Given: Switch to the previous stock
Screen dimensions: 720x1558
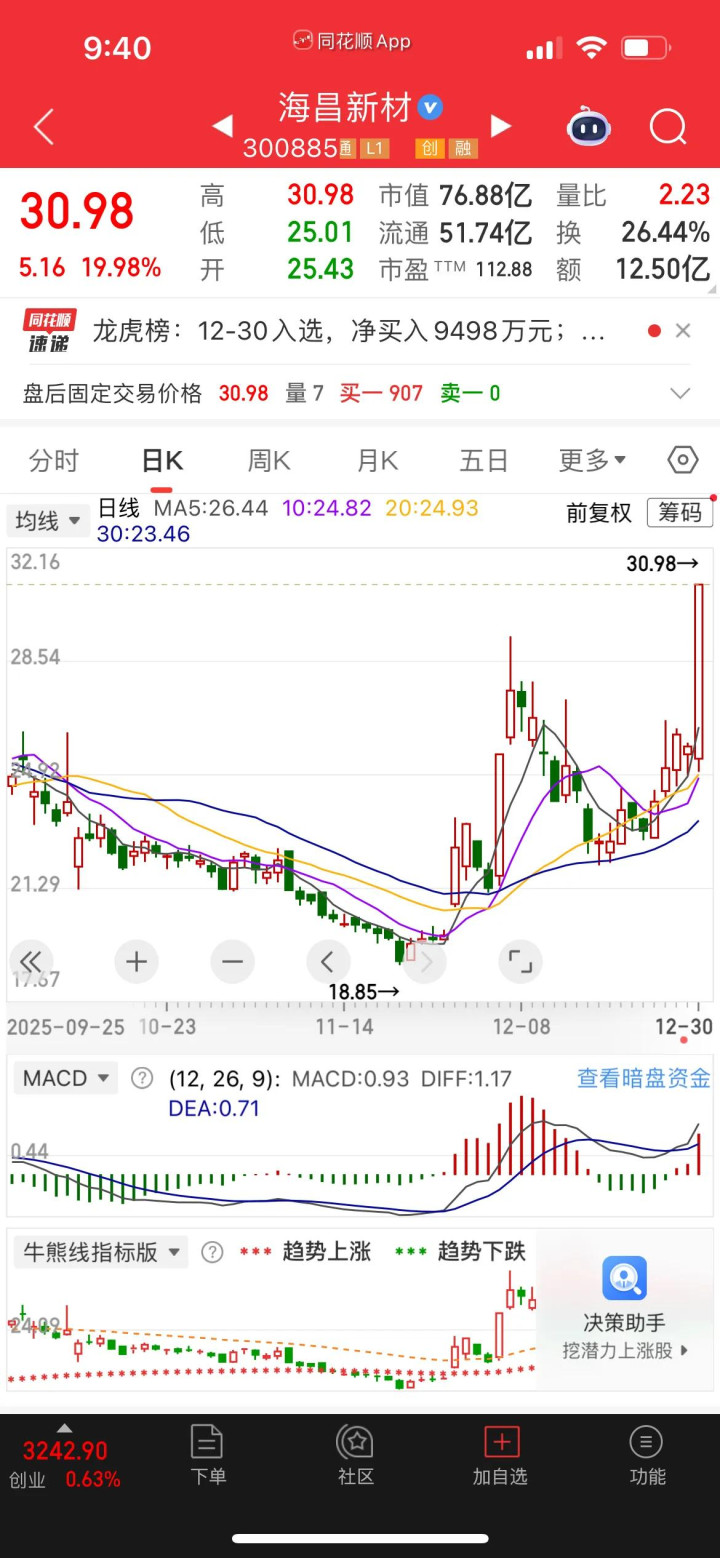Looking at the screenshot, I should coord(223,126).
